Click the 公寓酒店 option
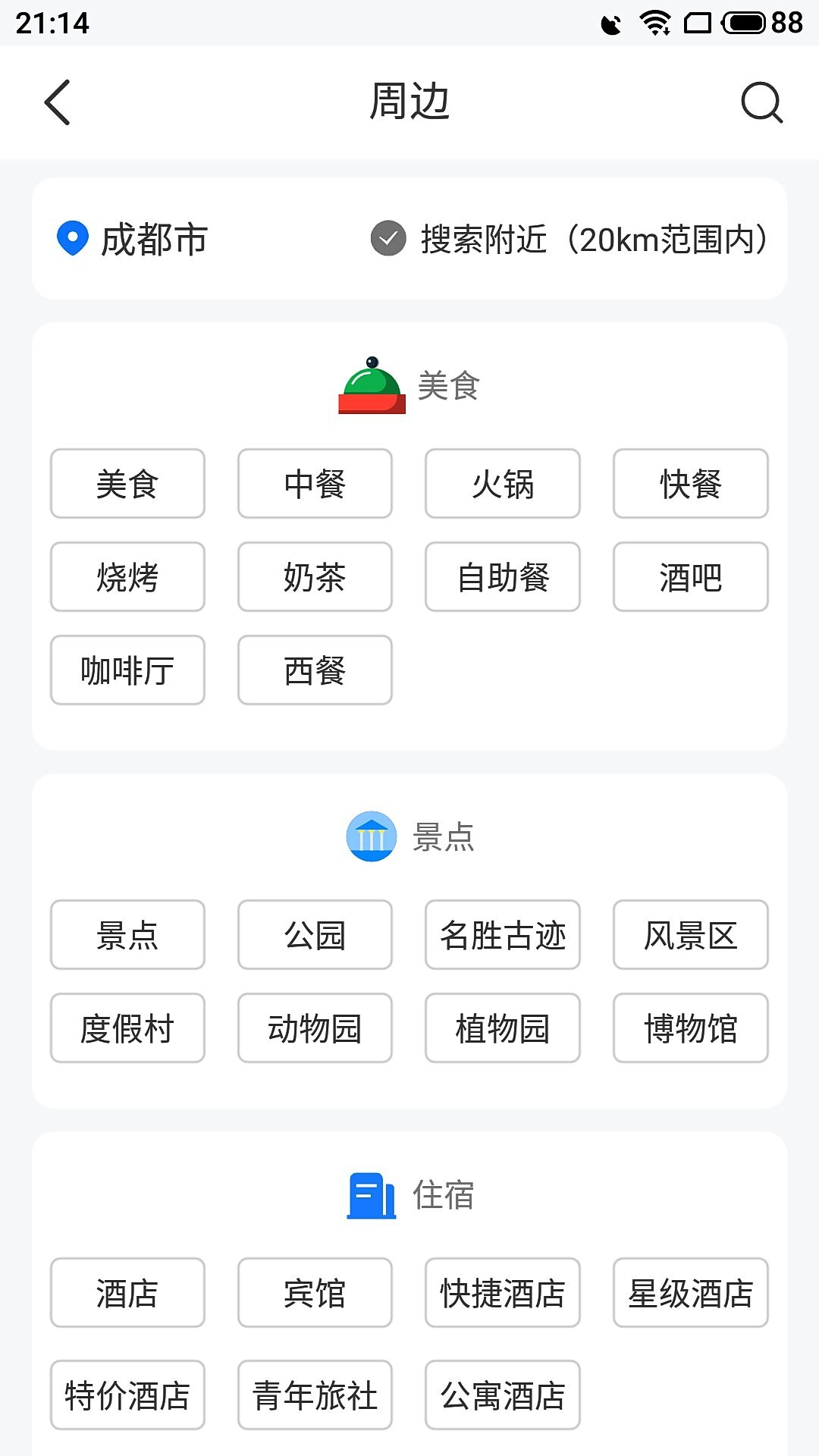The height and width of the screenshot is (1456, 819). [x=502, y=1395]
